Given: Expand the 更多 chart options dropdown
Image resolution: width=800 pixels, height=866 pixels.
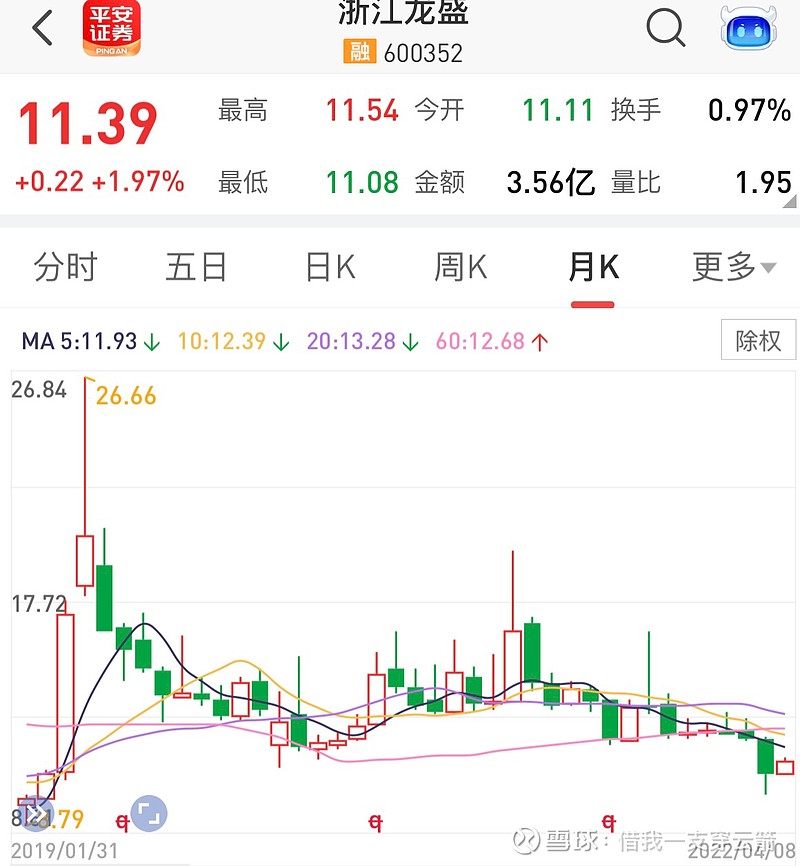Looking at the screenshot, I should (x=734, y=267).
